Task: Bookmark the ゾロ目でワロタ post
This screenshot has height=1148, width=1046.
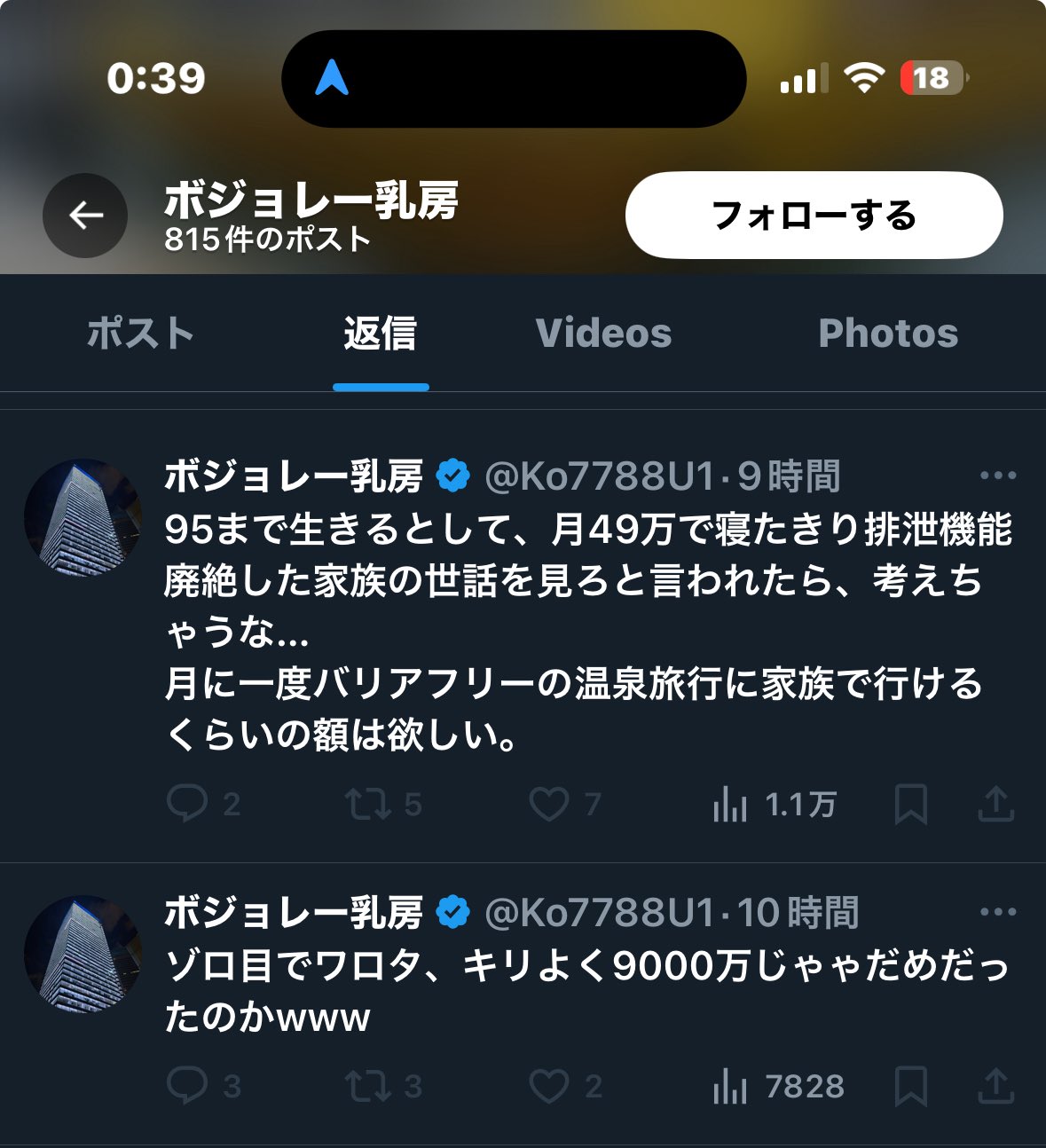Action: pyautogui.click(x=910, y=1086)
